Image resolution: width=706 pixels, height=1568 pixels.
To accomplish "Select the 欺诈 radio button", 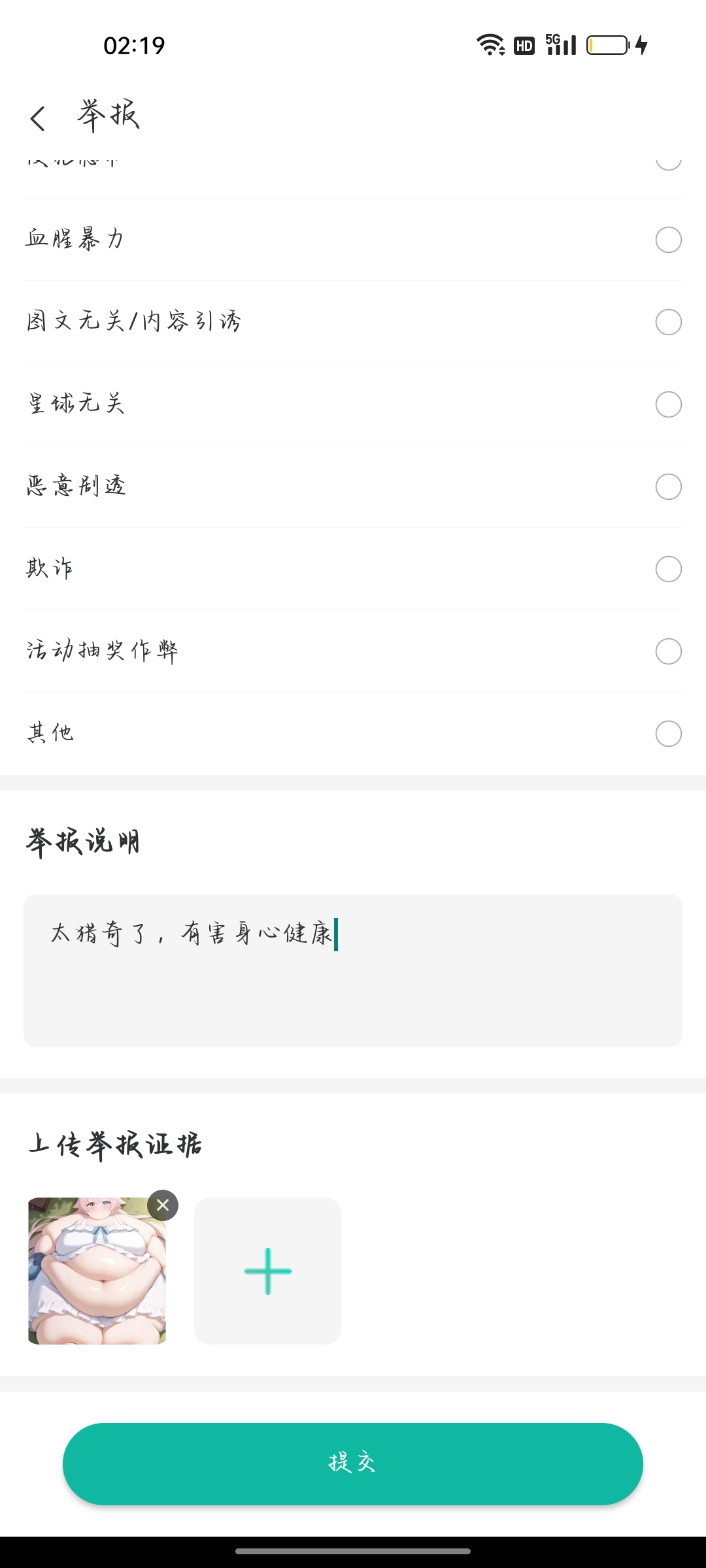I will pyautogui.click(x=668, y=569).
